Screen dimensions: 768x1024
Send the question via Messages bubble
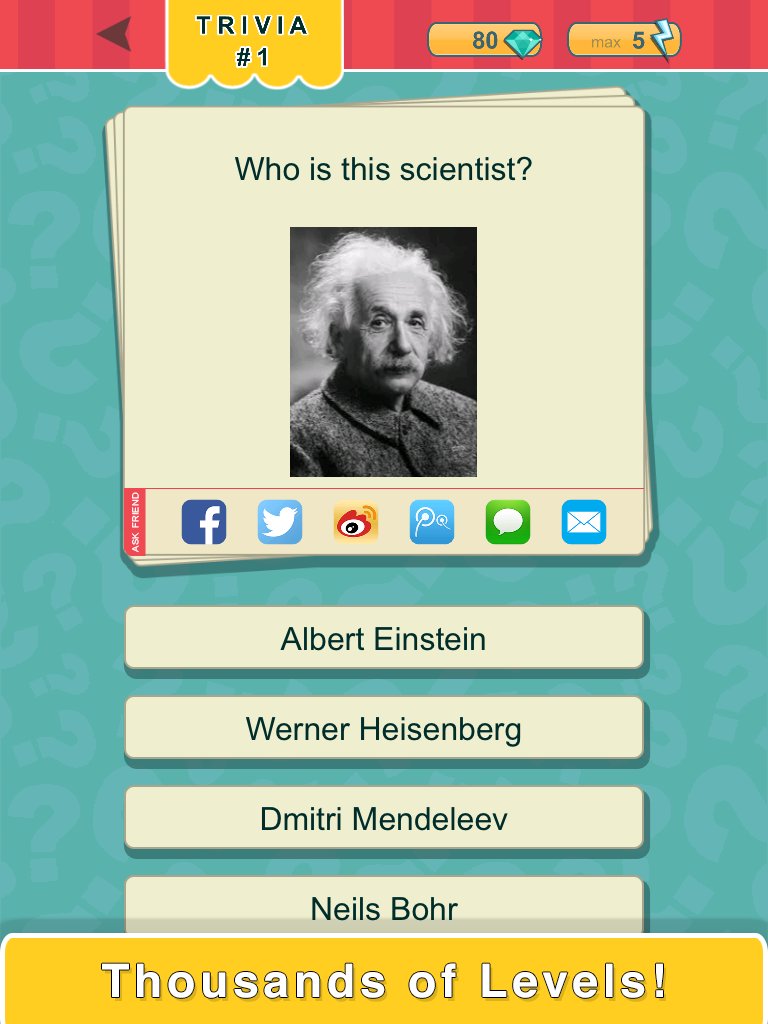508,521
